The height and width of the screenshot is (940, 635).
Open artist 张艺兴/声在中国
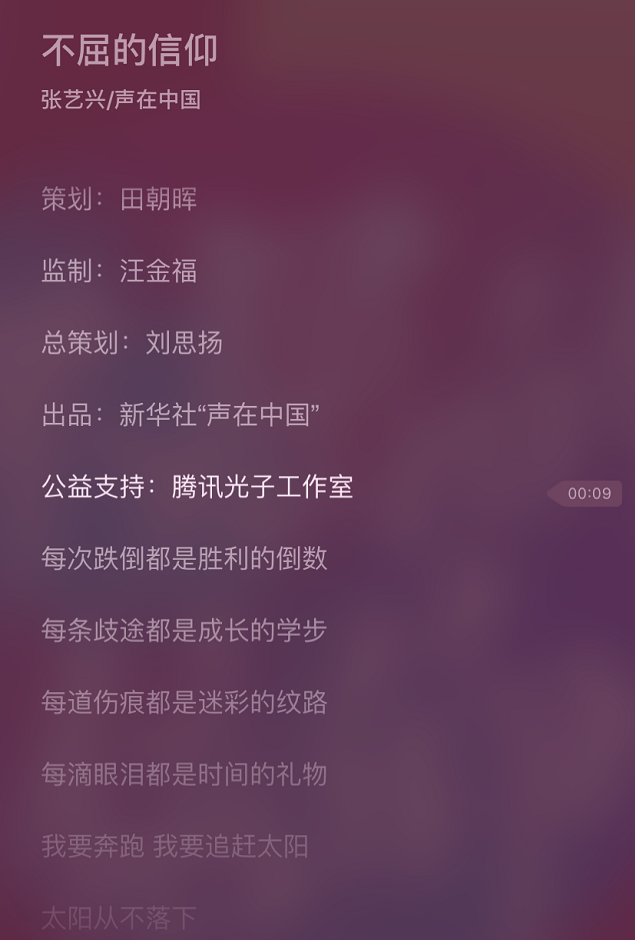(121, 100)
